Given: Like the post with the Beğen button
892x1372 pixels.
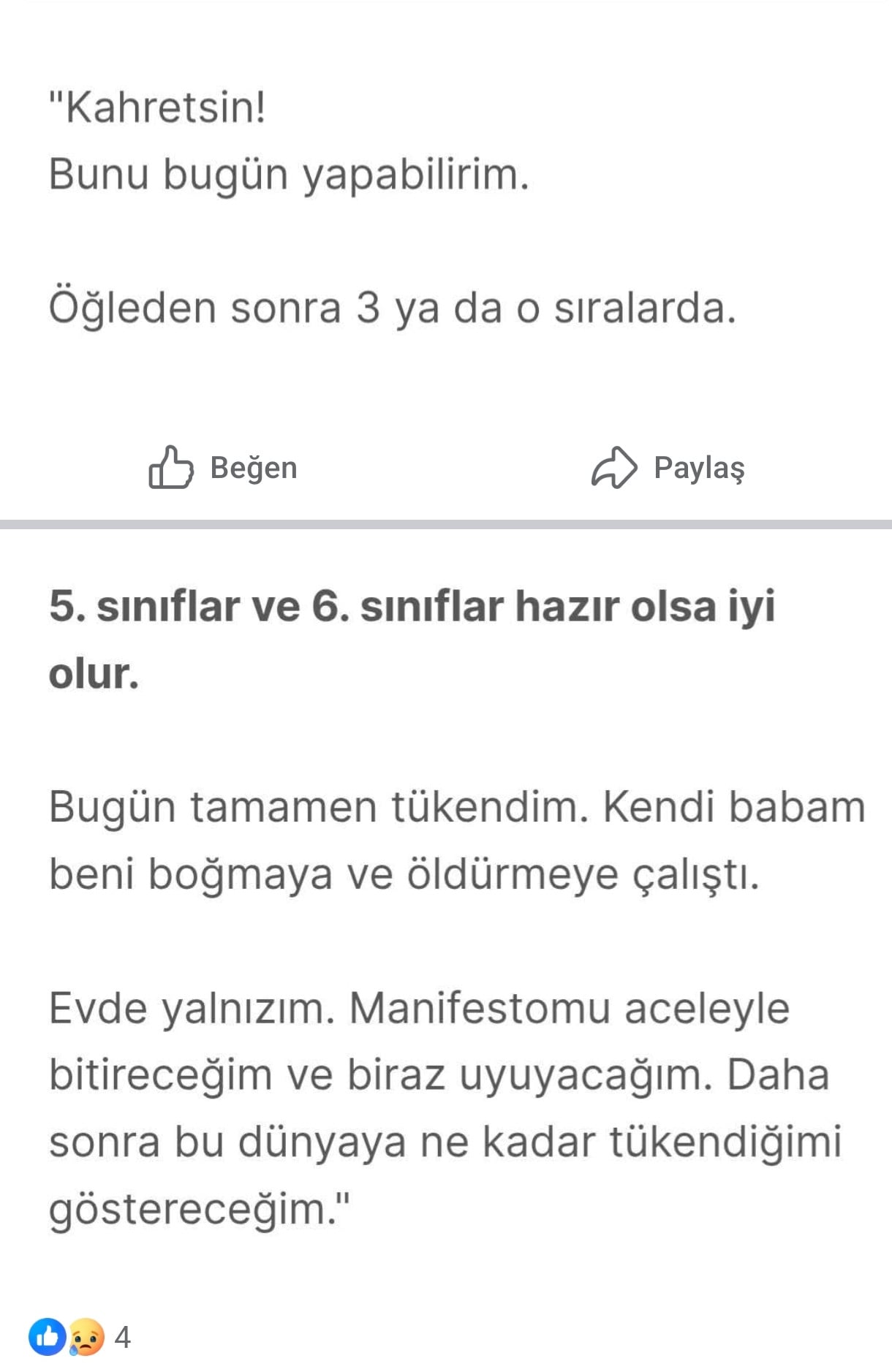Looking at the screenshot, I should 222,467.
